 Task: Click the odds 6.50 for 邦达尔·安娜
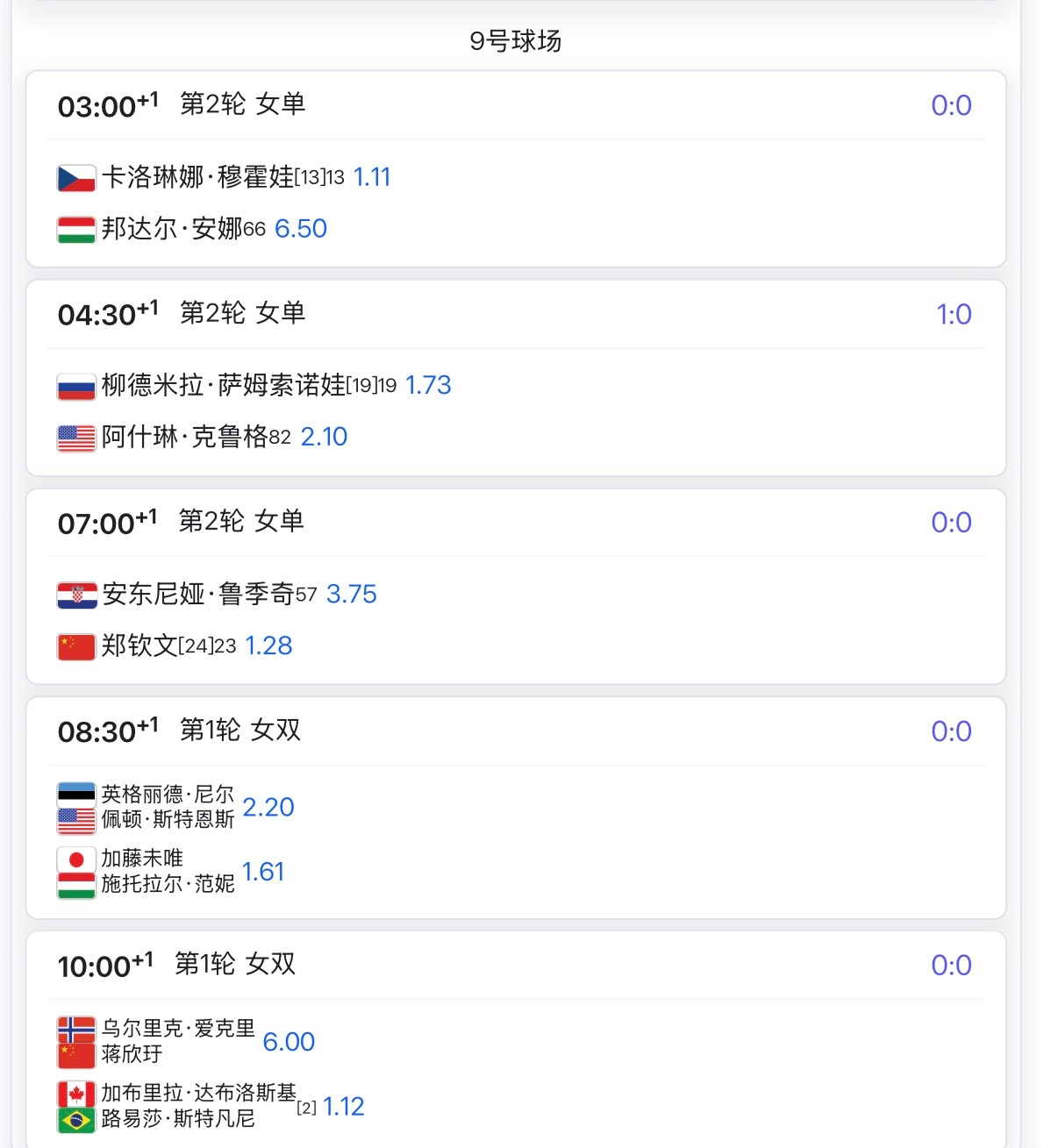299,228
